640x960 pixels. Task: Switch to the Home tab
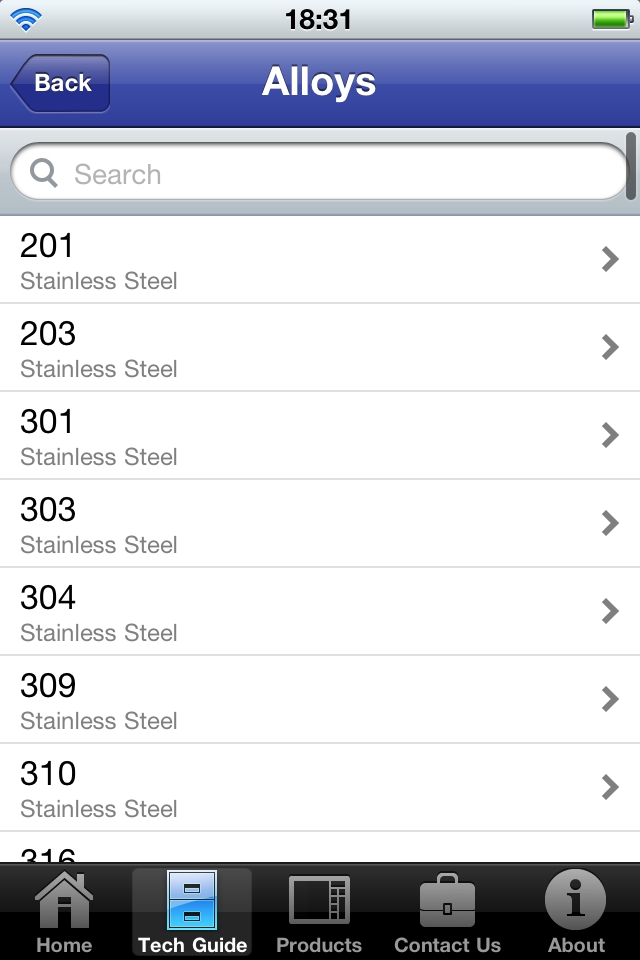[x=64, y=912]
